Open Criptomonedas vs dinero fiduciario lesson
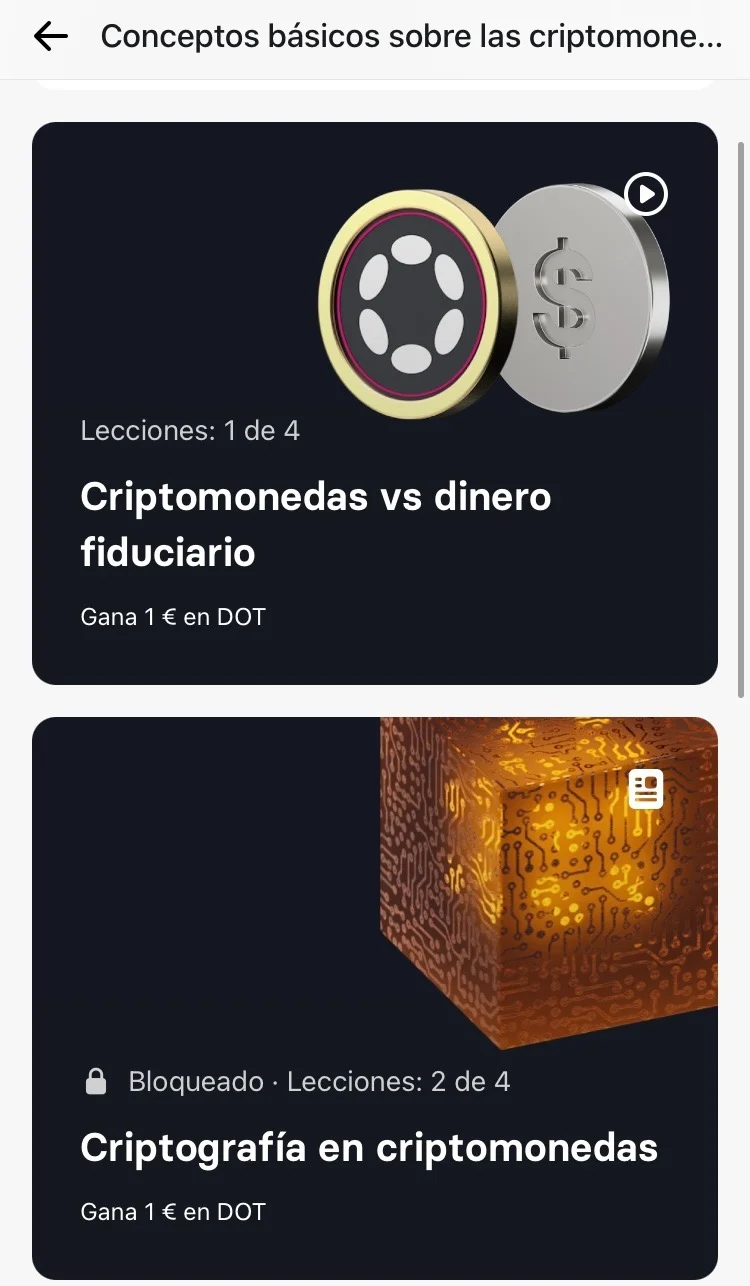Screen dimensions: 750x1286 tap(374, 403)
